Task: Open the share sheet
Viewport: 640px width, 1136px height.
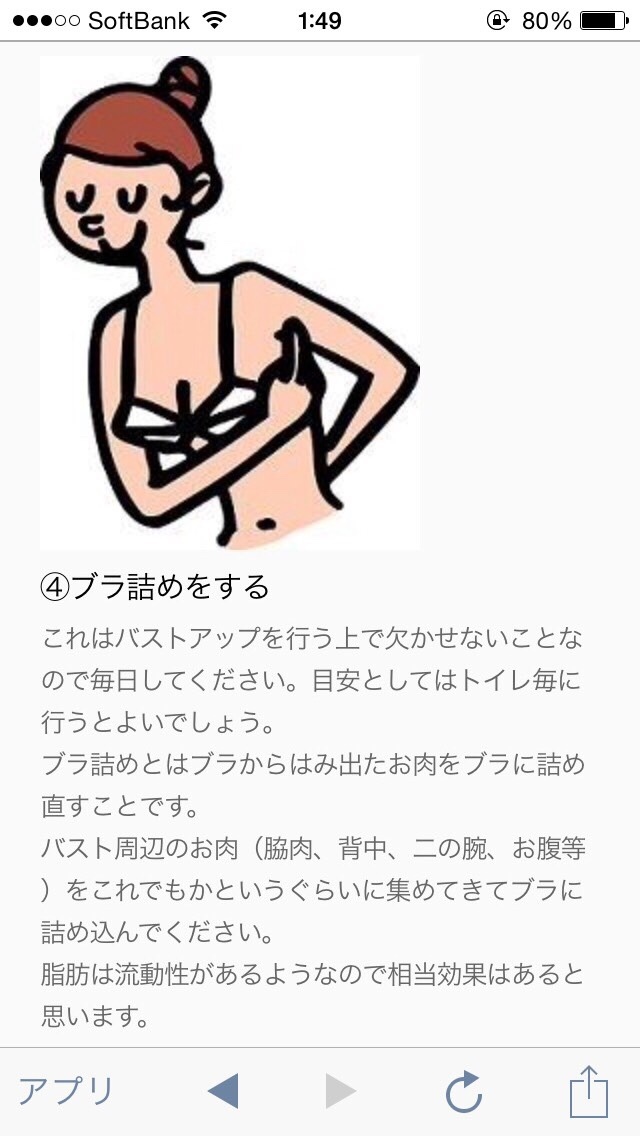Action: [x=588, y=1091]
